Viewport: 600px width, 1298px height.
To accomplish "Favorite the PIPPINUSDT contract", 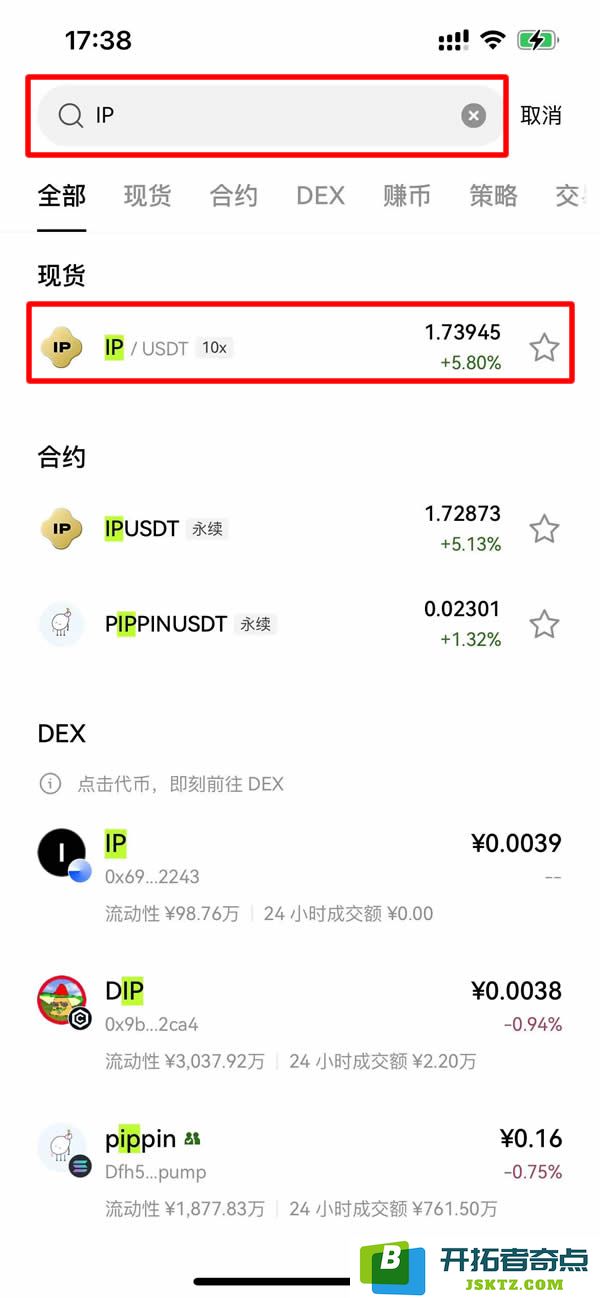I will click(544, 624).
